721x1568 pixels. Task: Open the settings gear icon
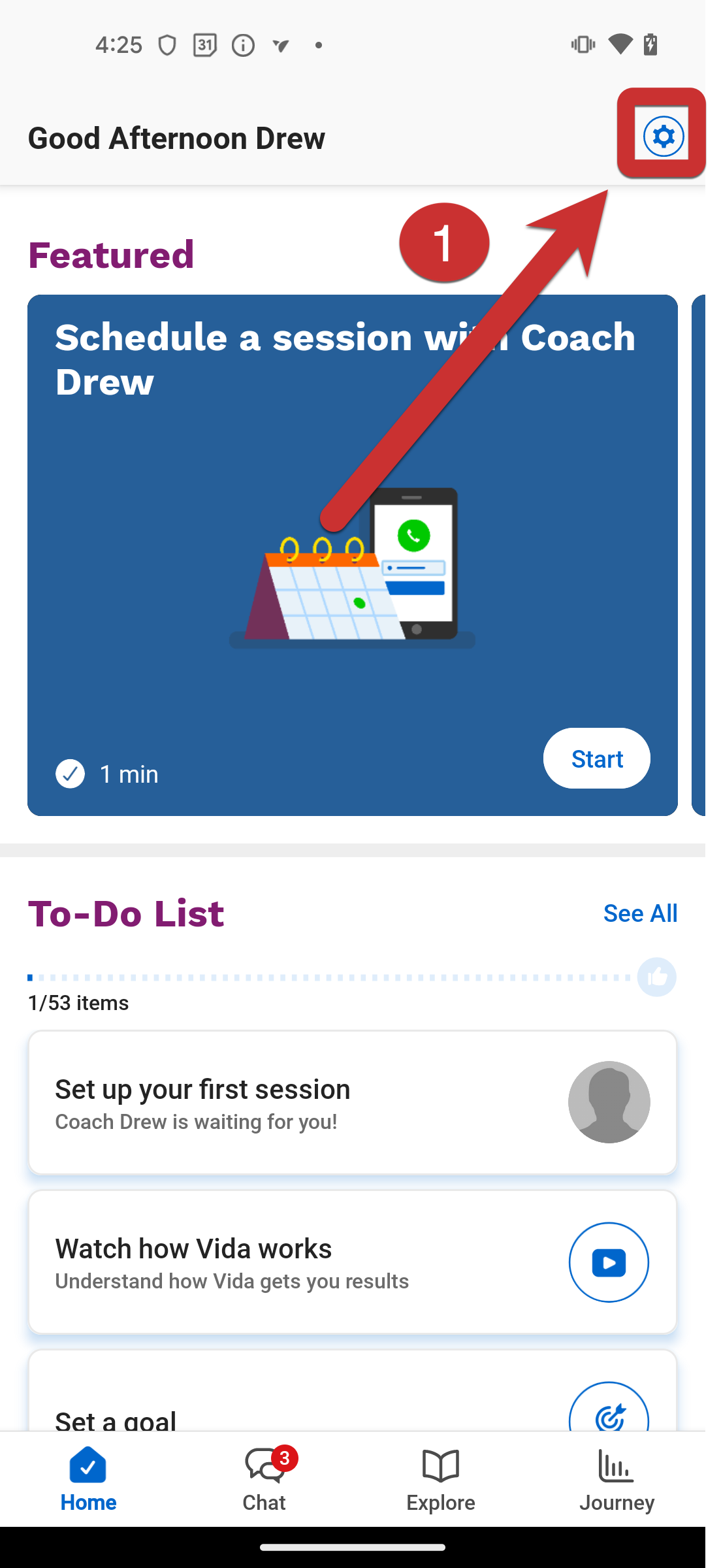[663, 137]
